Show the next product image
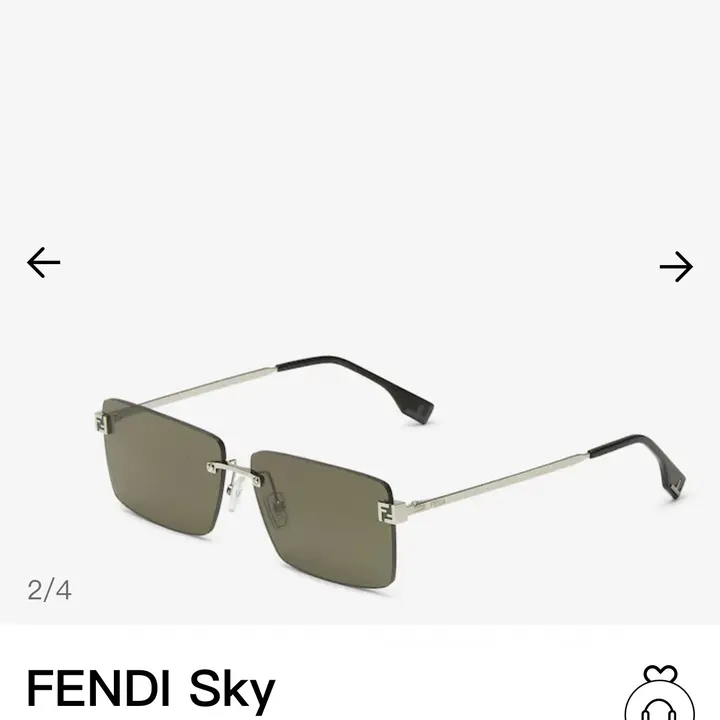Viewport: 720px width, 720px height. 676,266
